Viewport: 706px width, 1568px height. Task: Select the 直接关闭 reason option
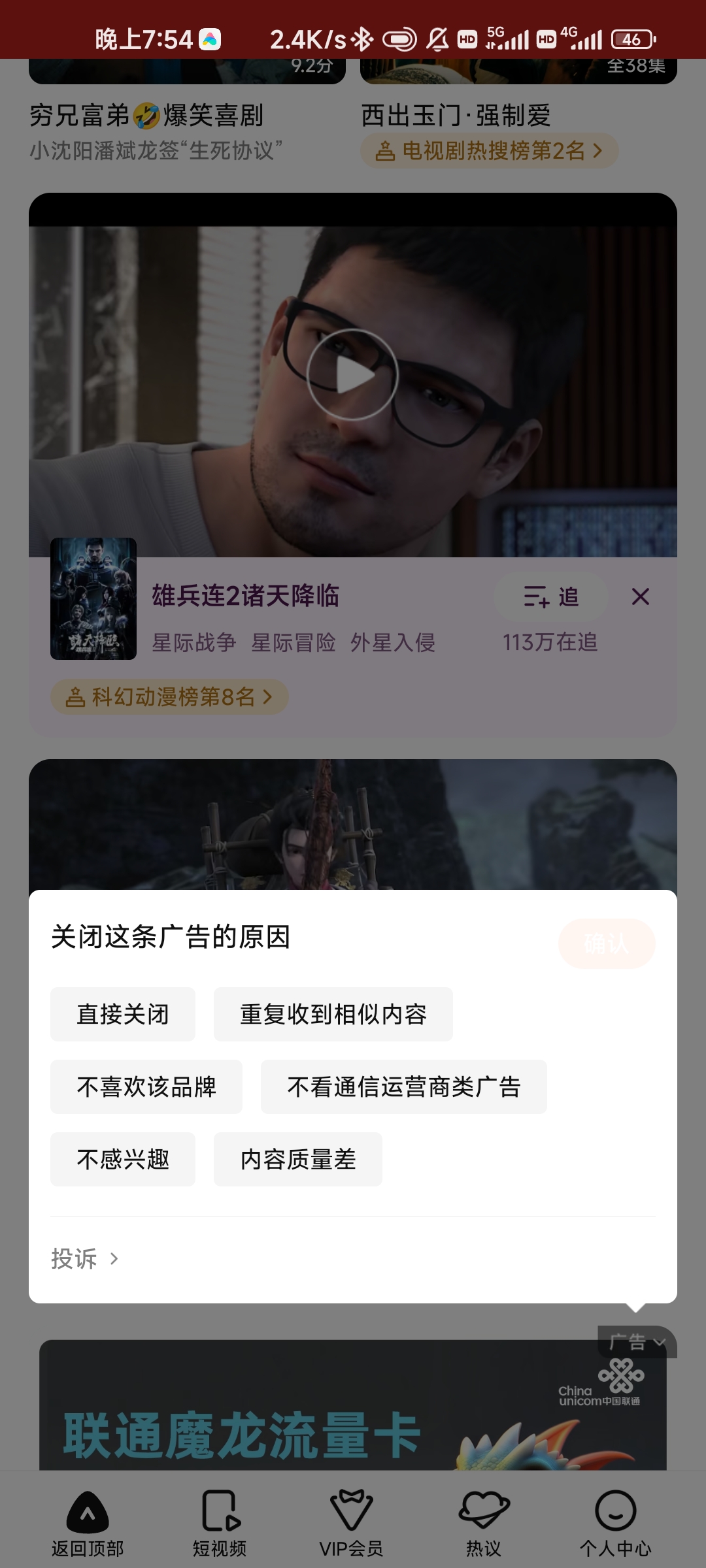click(x=122, y=1013)
